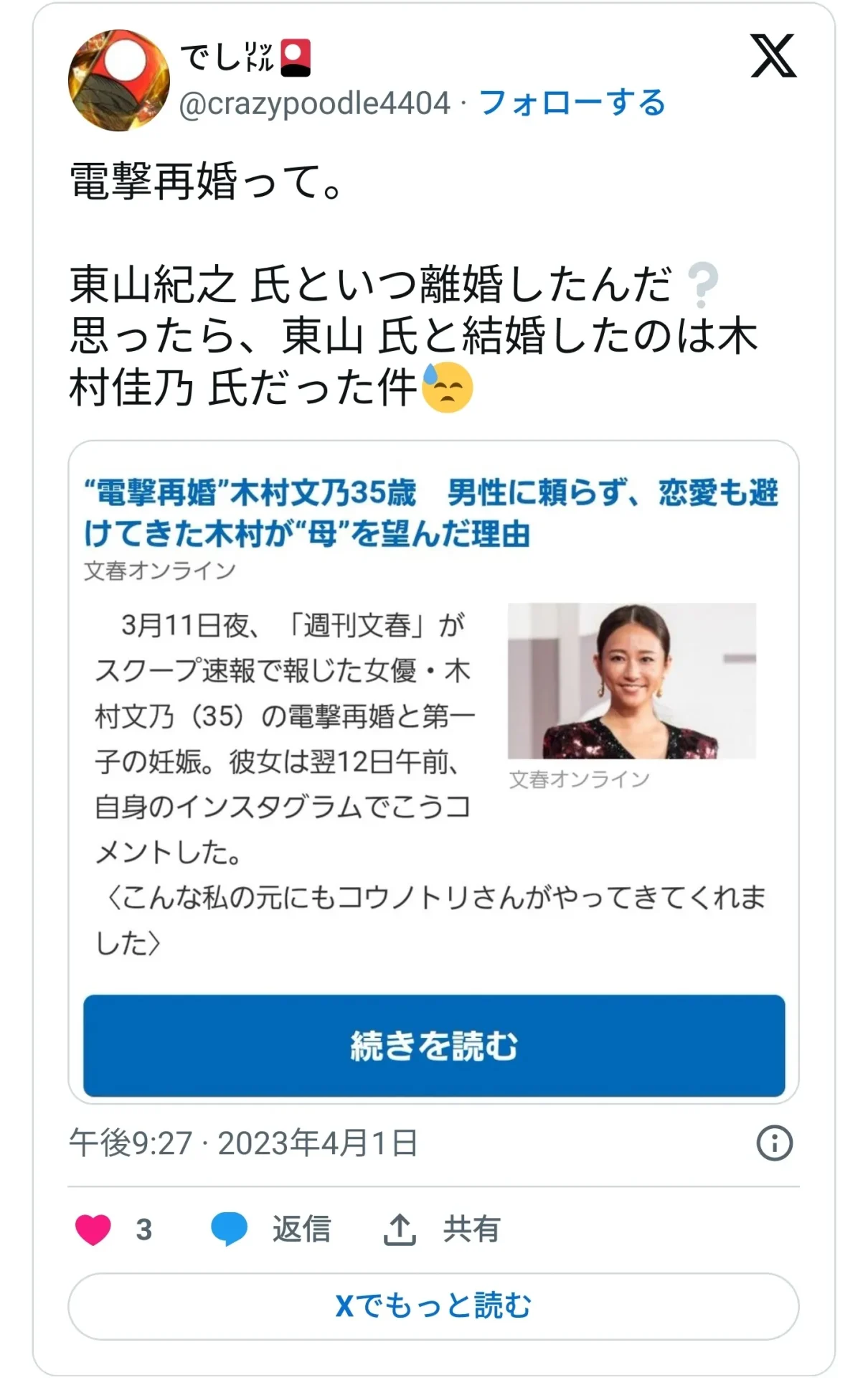Open the X logo link

tap(773, 56)
